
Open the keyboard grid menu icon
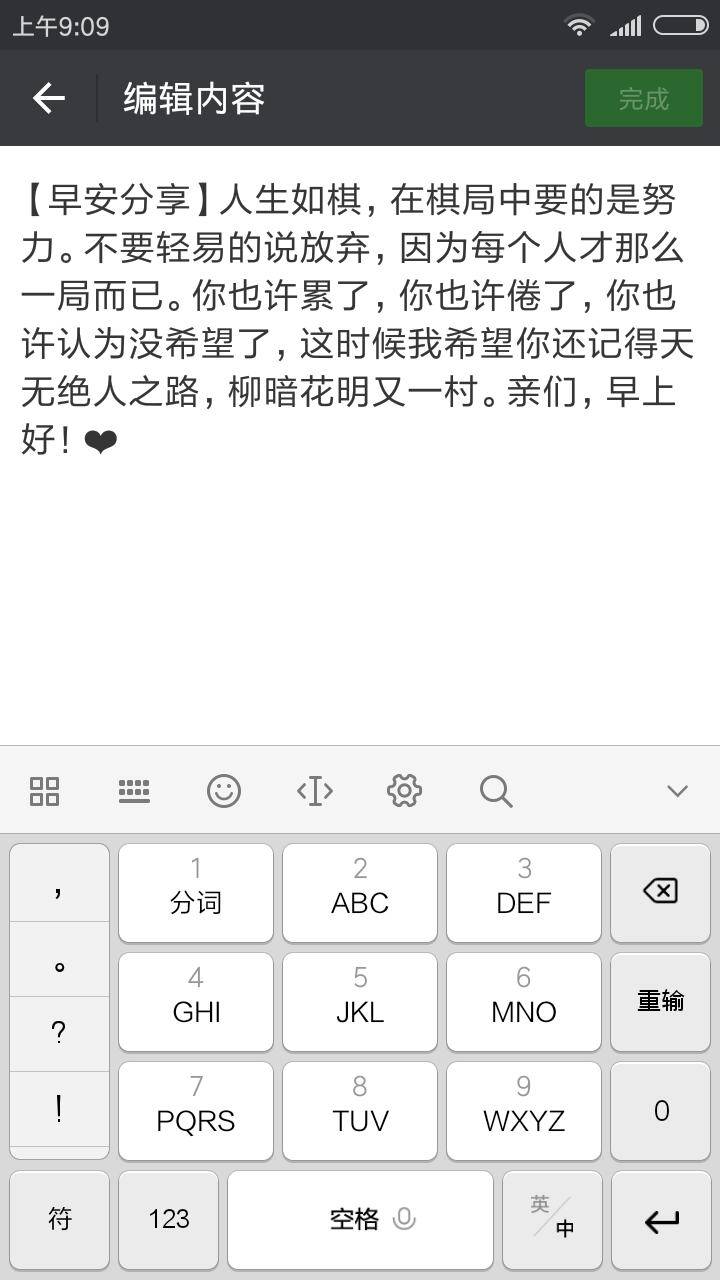[x=44, y=791]
